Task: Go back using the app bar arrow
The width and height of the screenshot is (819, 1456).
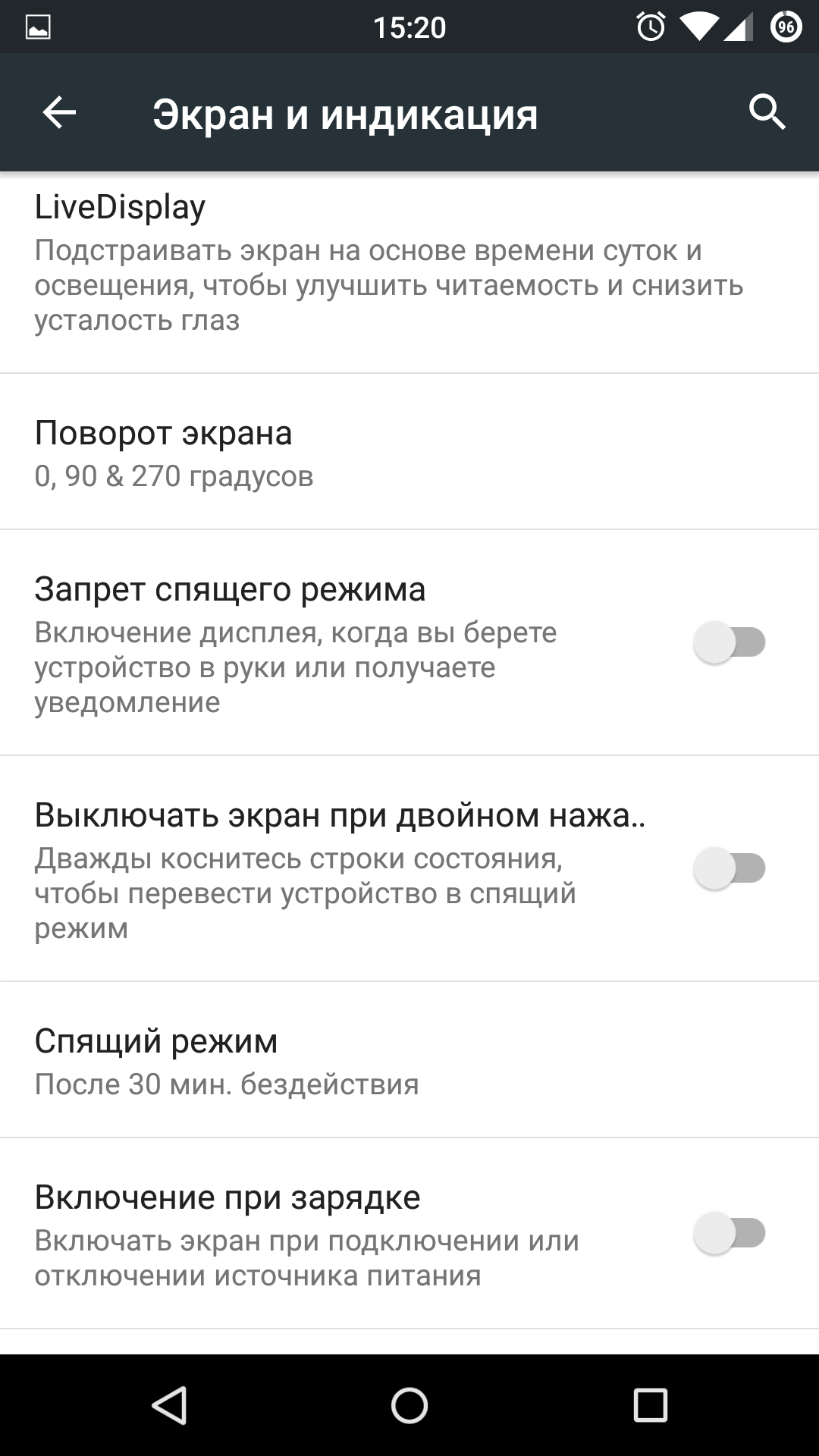Action: click(59, 113)
